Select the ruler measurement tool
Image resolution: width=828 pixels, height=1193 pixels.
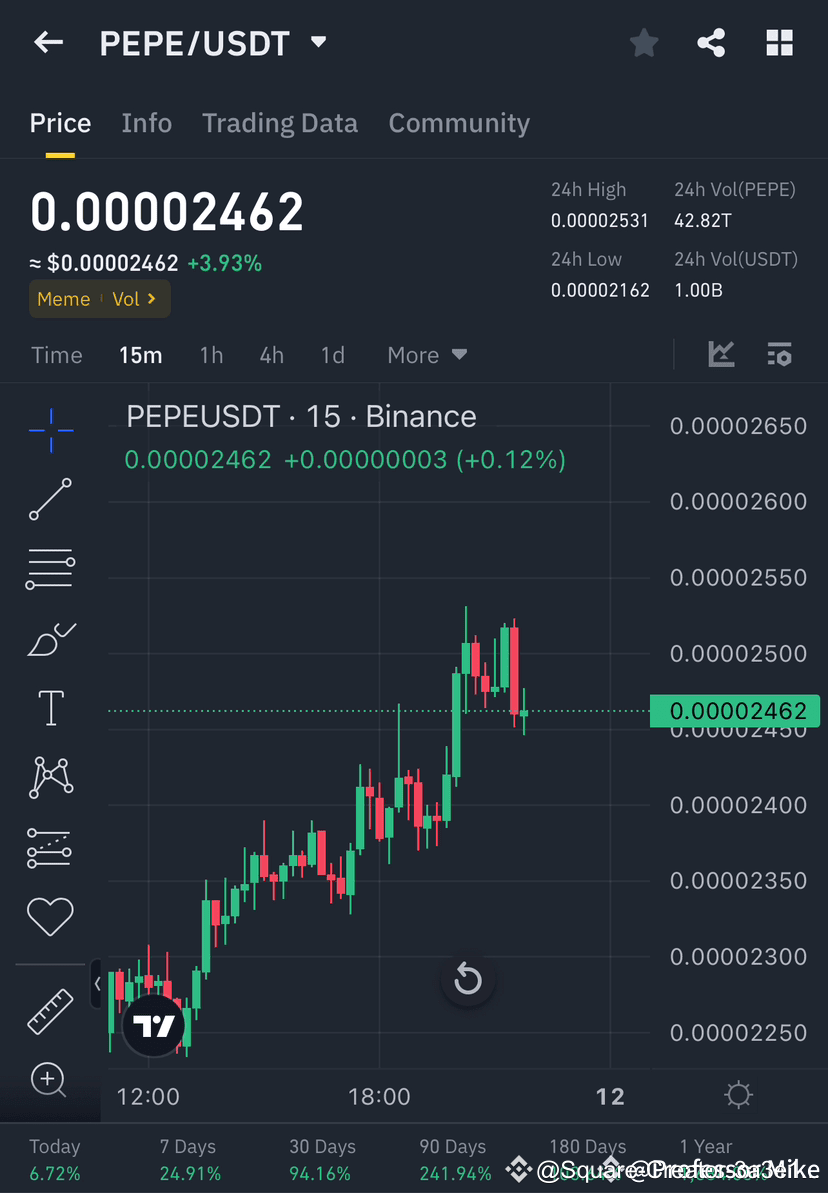click(50, 1011)
